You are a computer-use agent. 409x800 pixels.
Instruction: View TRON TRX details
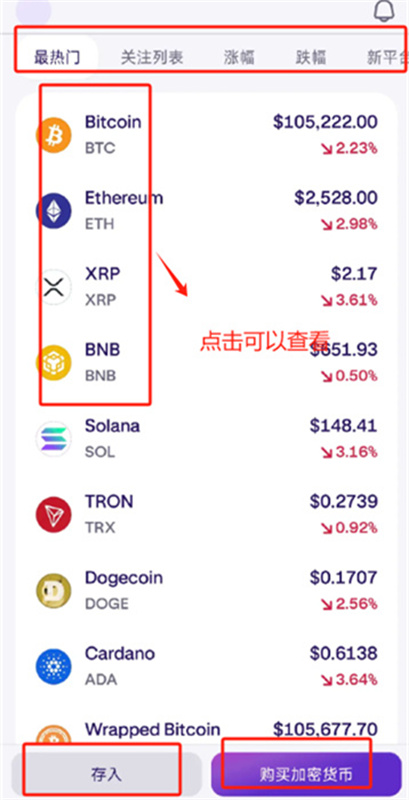coord(207,514)
